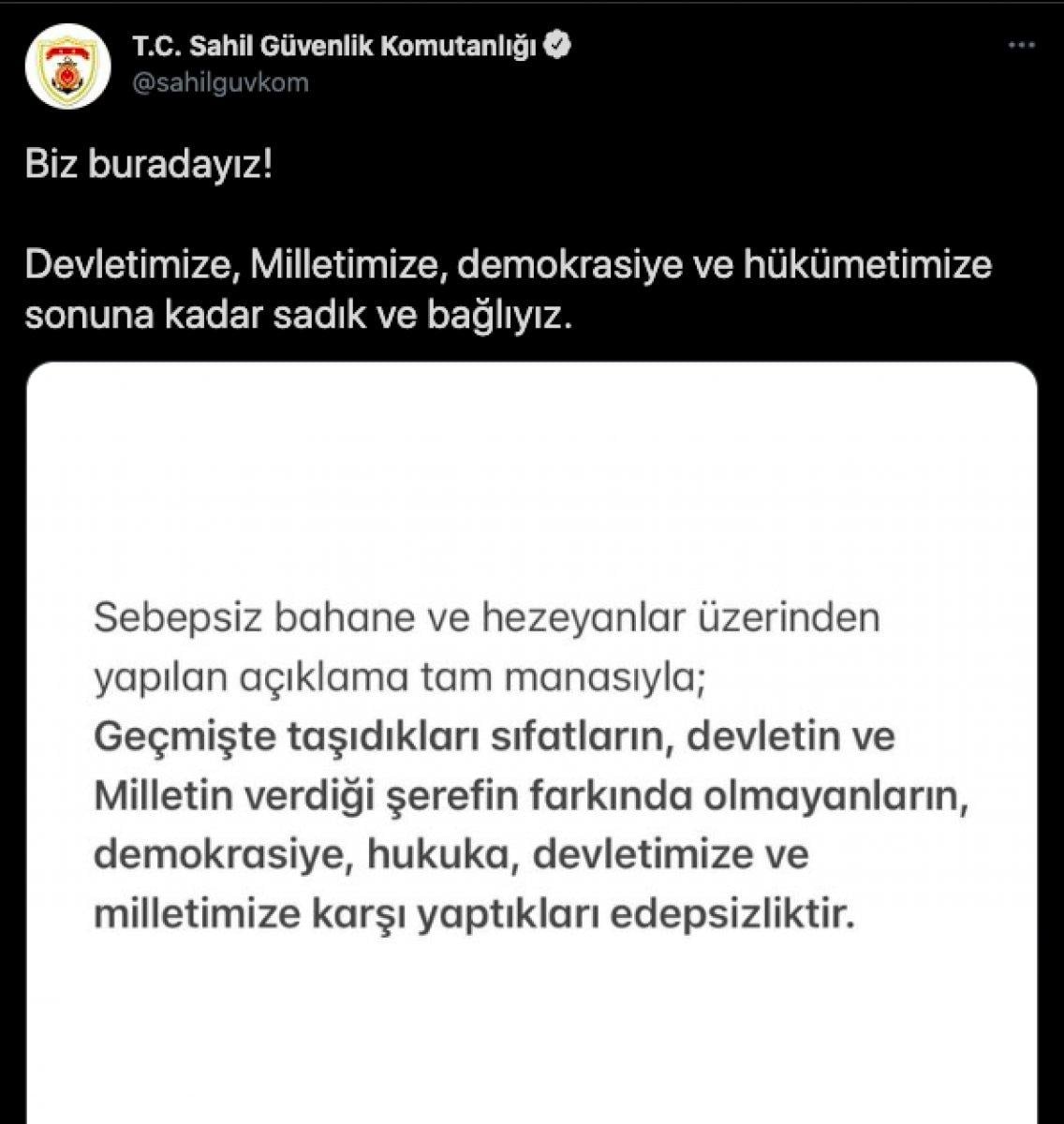Click the tweet text about Devletimize and Milletimize
Screen dimensions: 1064x1124
coord(506,268)
